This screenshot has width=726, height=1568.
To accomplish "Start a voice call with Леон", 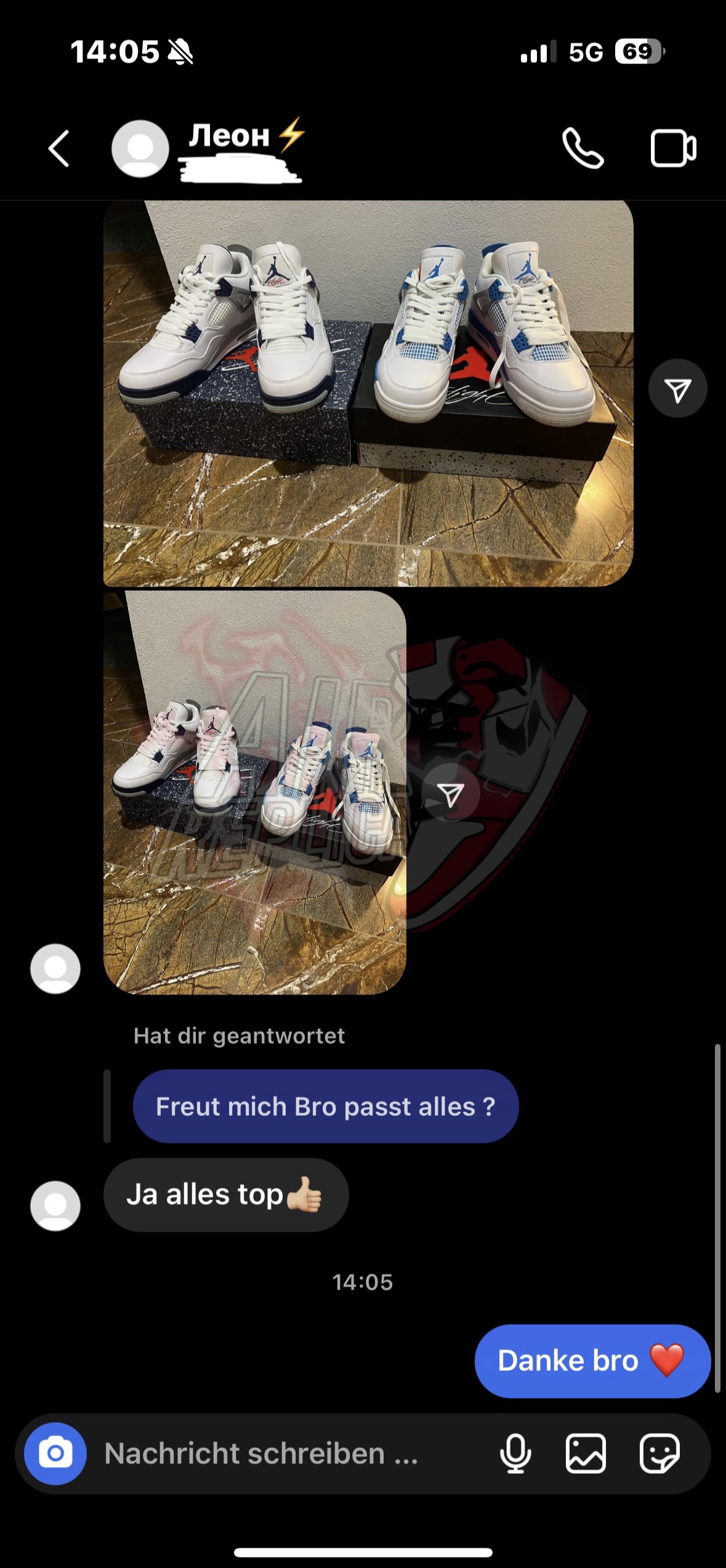I will [582, 148].
